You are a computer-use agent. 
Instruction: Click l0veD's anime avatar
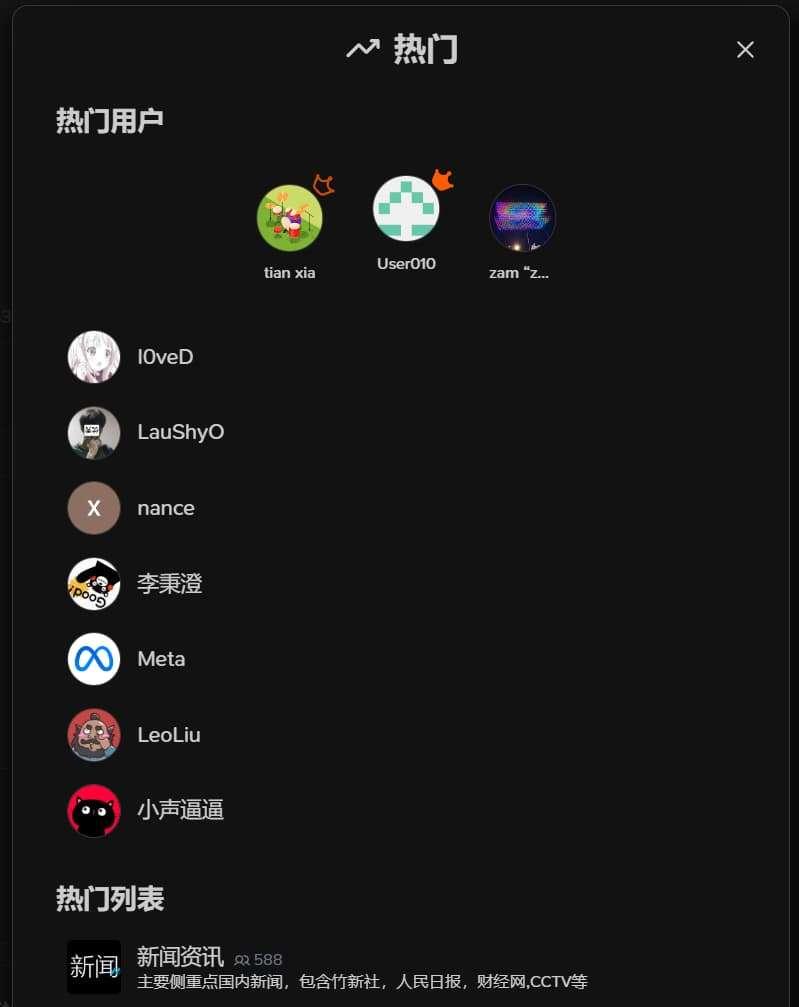coord(93,357)
